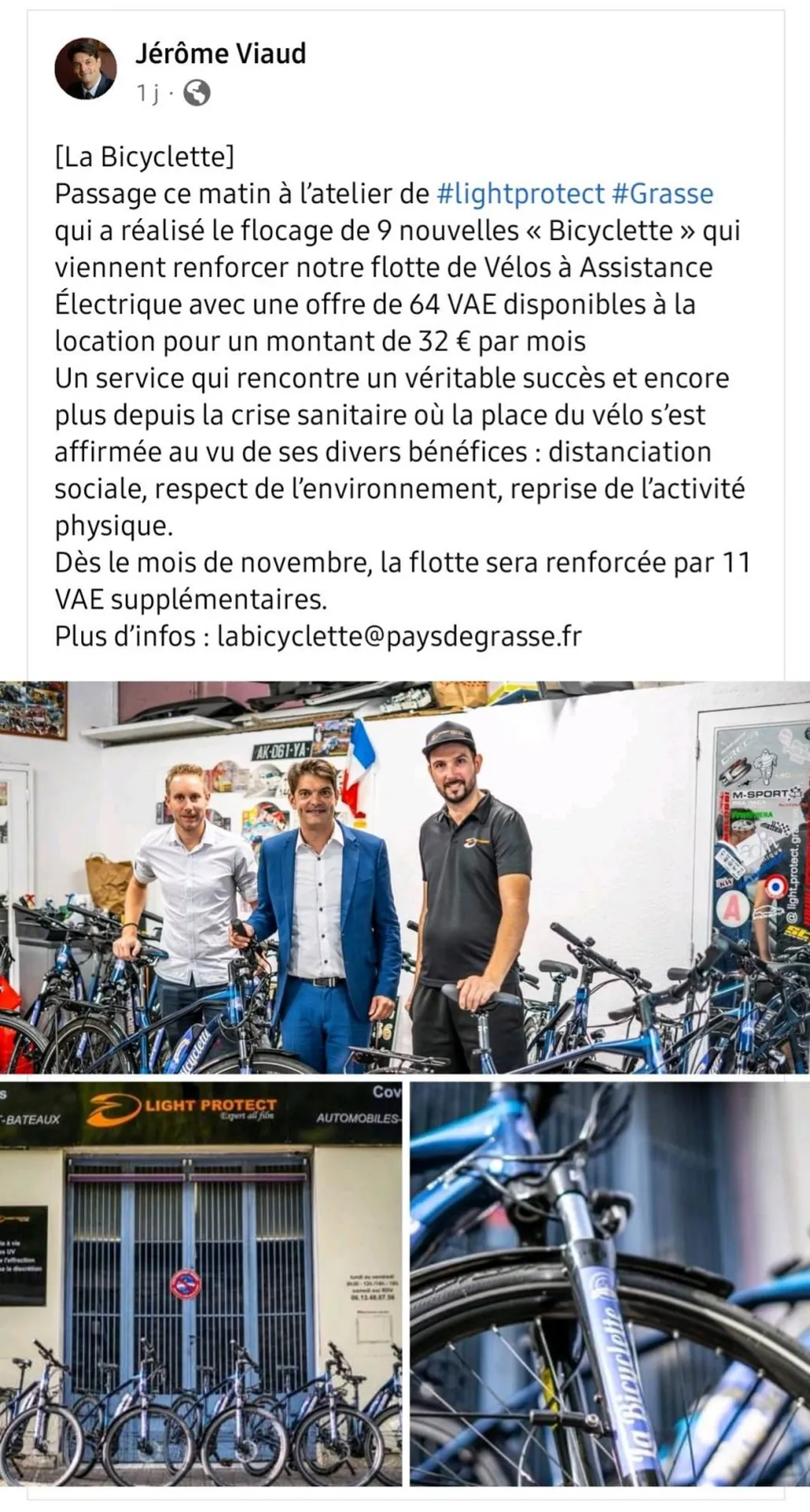Open the photo of three men with bikes

[405, 876]
